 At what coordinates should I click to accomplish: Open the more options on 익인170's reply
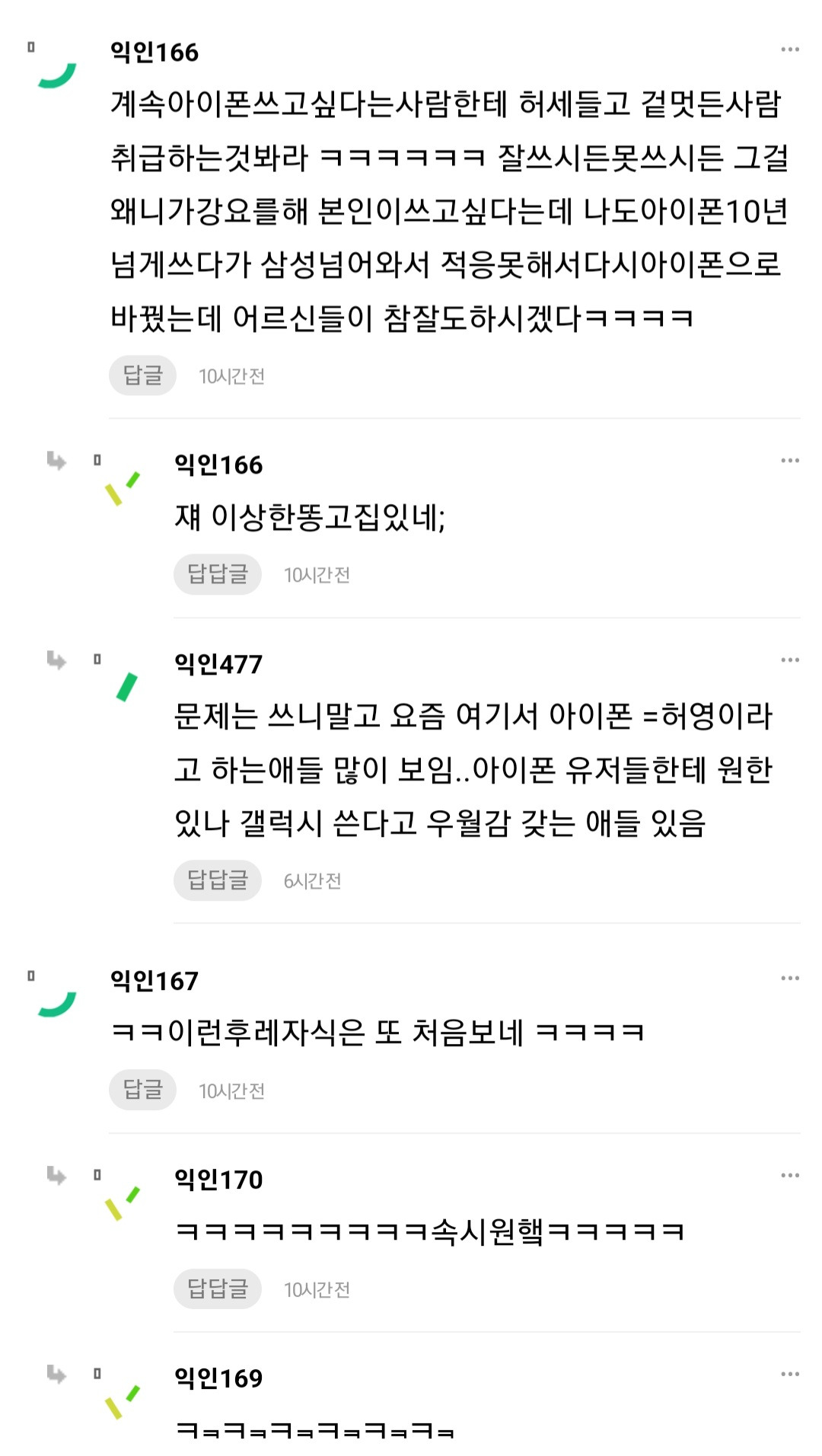click(x=790, y=1176)
